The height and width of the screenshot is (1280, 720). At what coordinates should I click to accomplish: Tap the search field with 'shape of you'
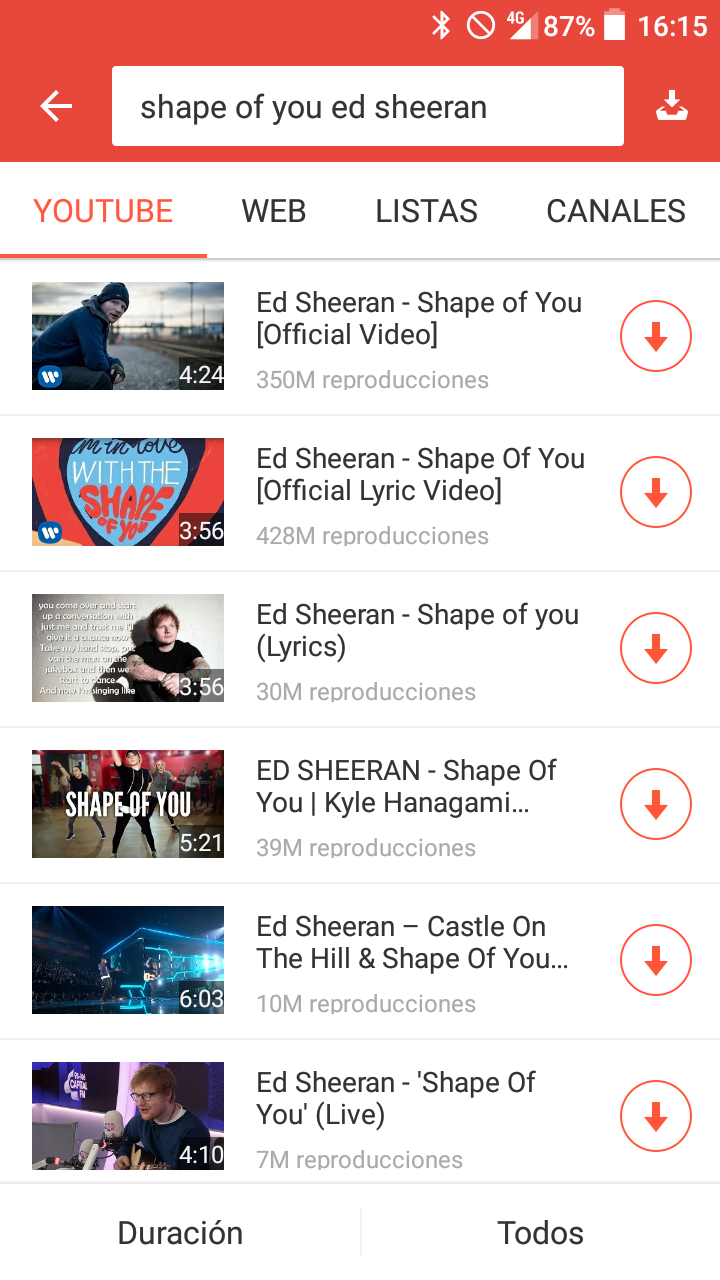(367, 107)
